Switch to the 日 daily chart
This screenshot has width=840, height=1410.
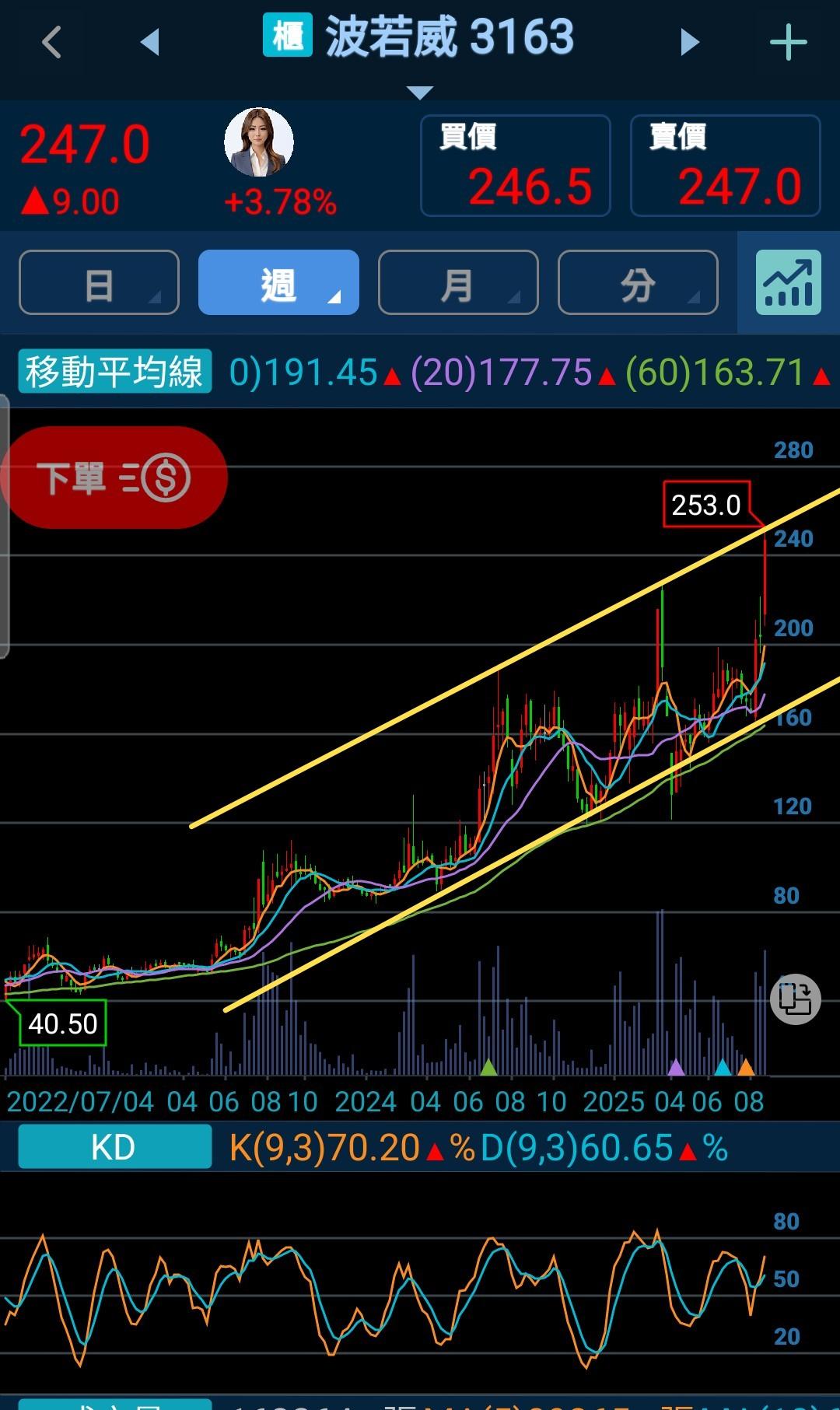tap(99, 282)
